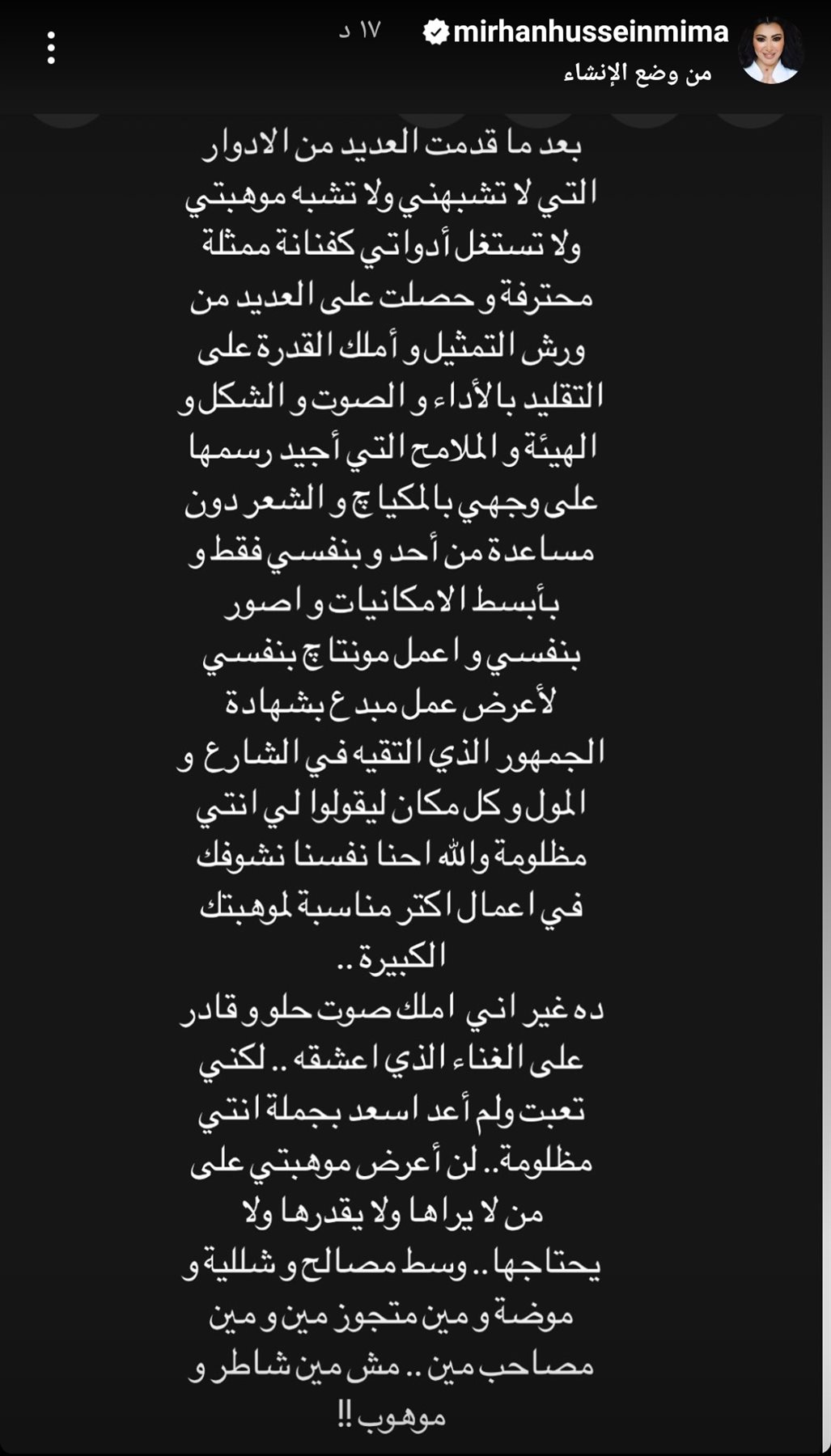This screenshot has width=831, height=1456.
Task: Open mirhanhusseinmima's profile picture
Action: tap(770, 50)
